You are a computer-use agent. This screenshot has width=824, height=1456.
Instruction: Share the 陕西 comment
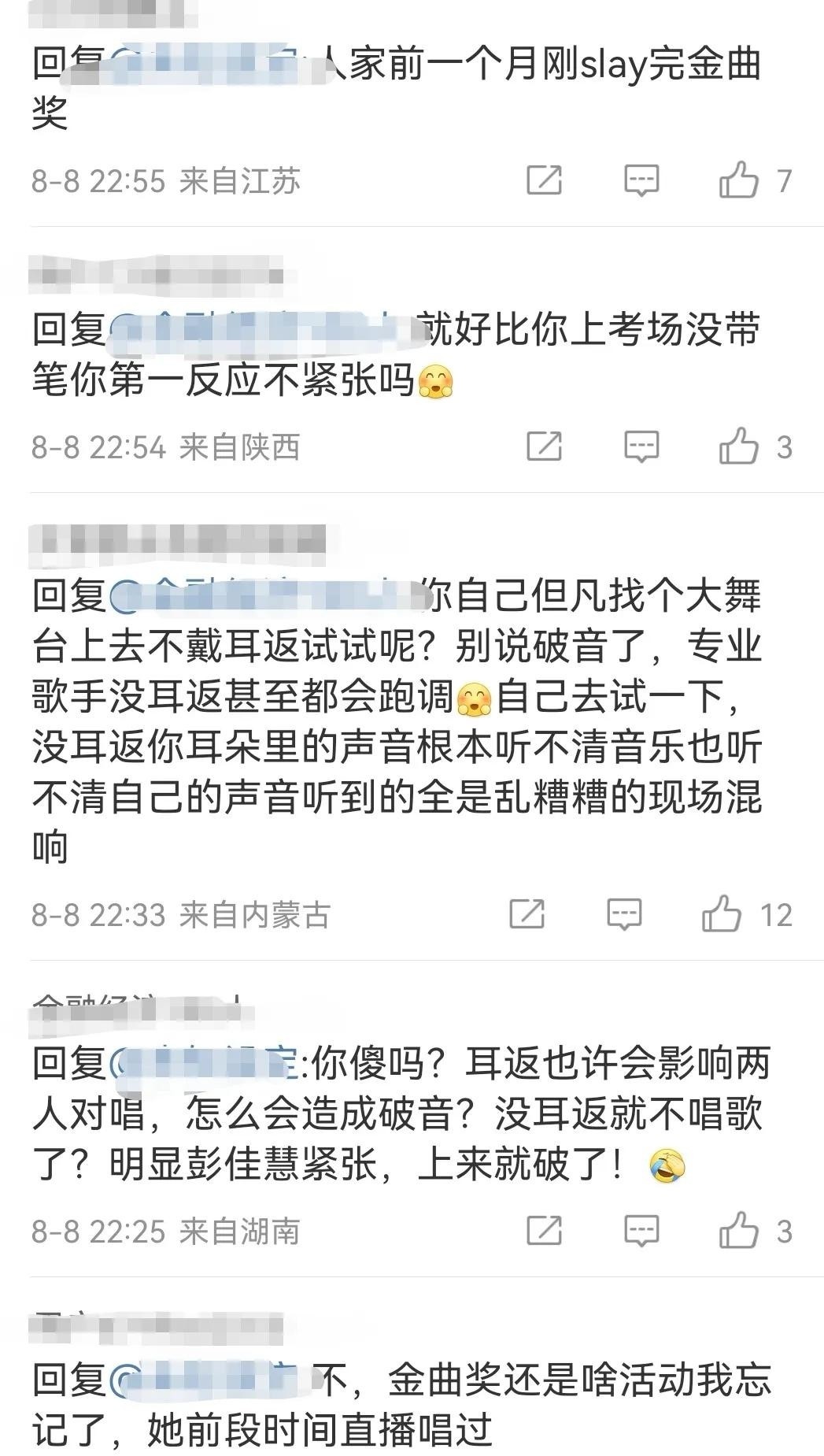pos(545,446)
